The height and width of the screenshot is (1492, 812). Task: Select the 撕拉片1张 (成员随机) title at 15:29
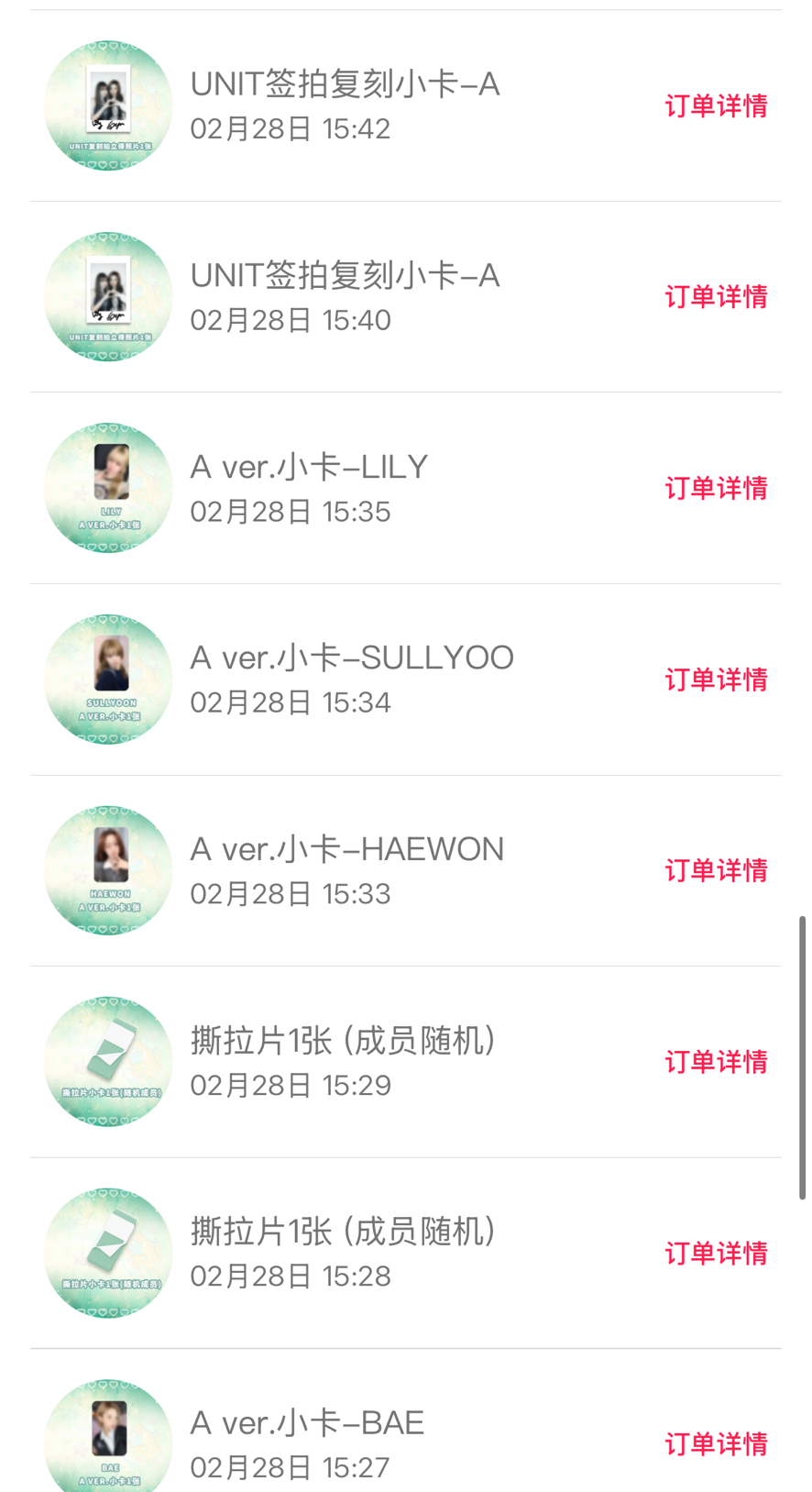click(x=343, y=1041)
